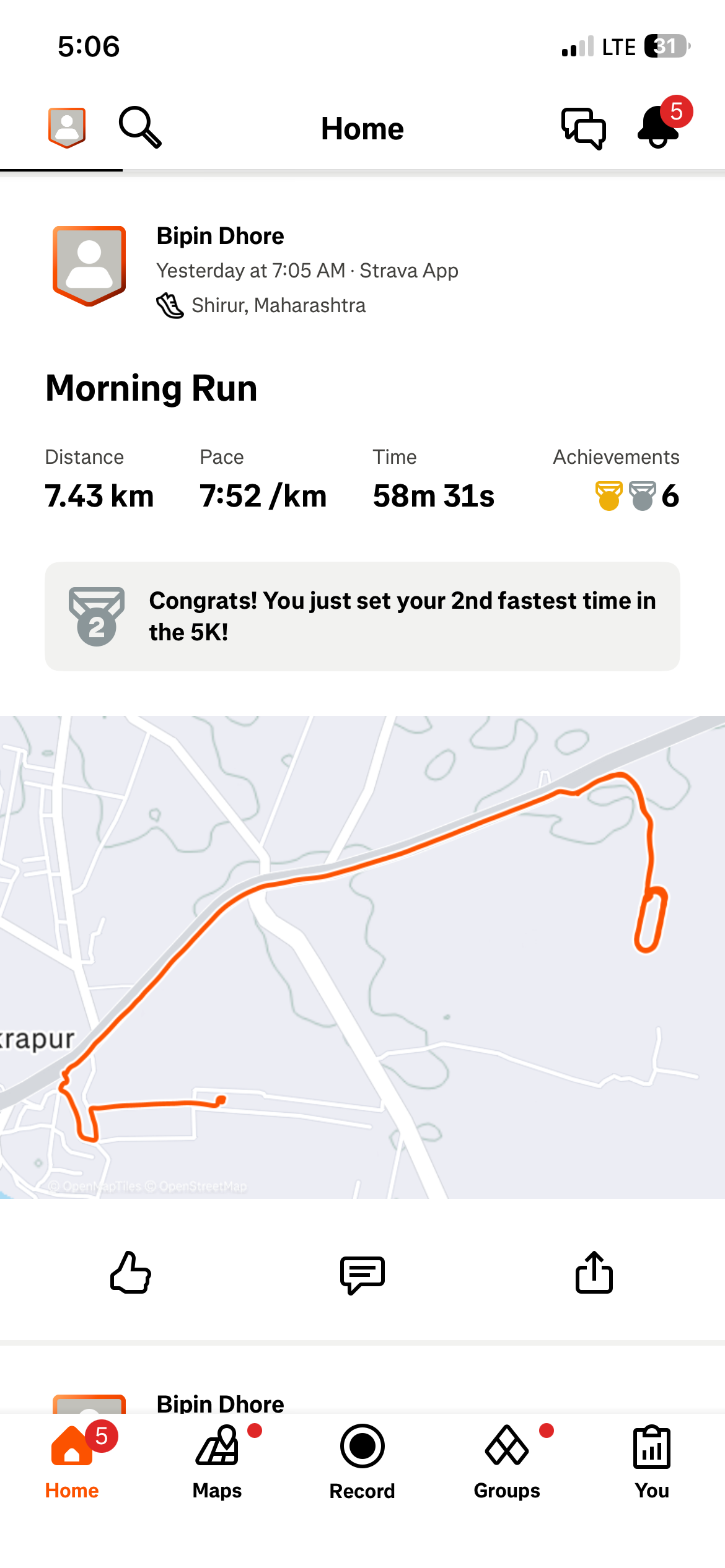Comment on the Morning Run
This screenshot has width=725, height=1568.
[362, 1274]
